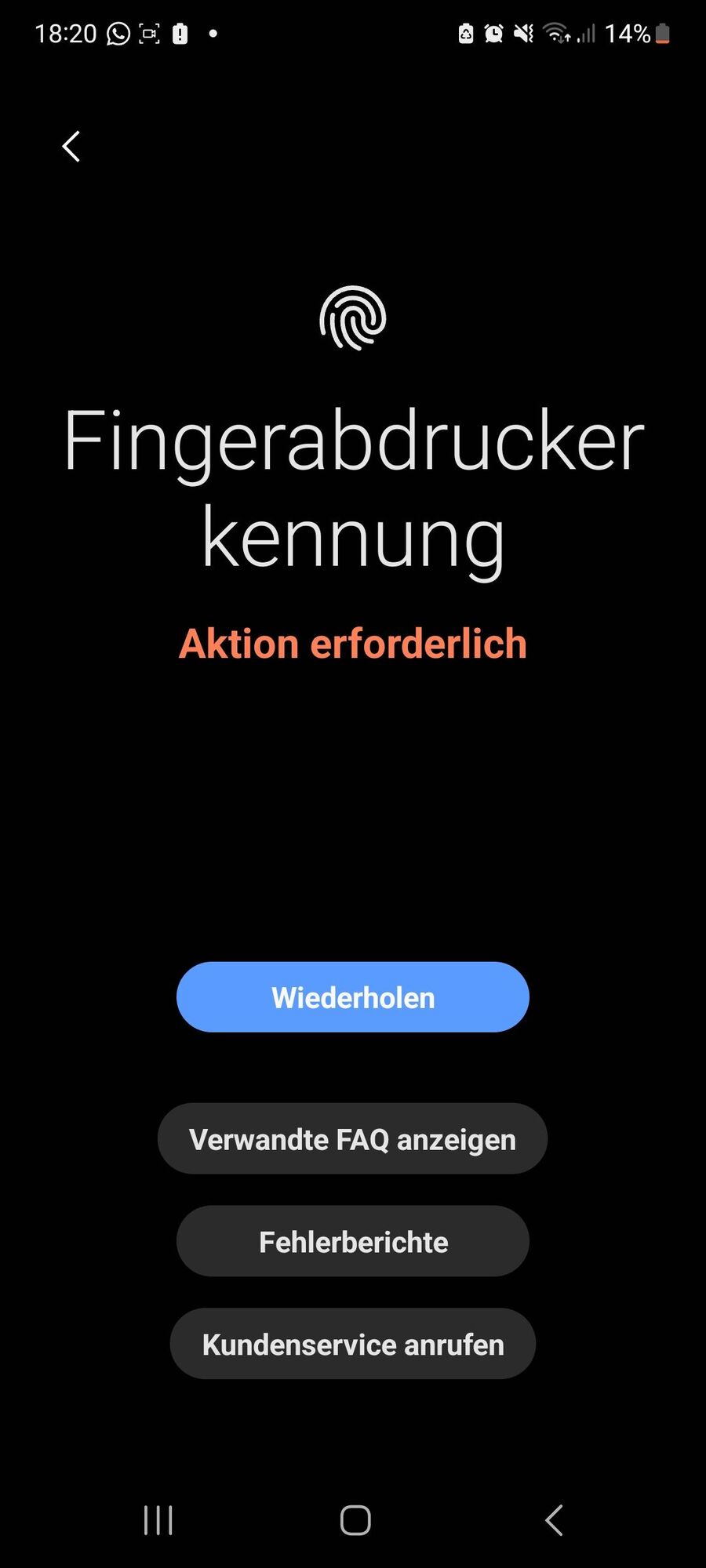Go to the home screen

(355, 1520)
